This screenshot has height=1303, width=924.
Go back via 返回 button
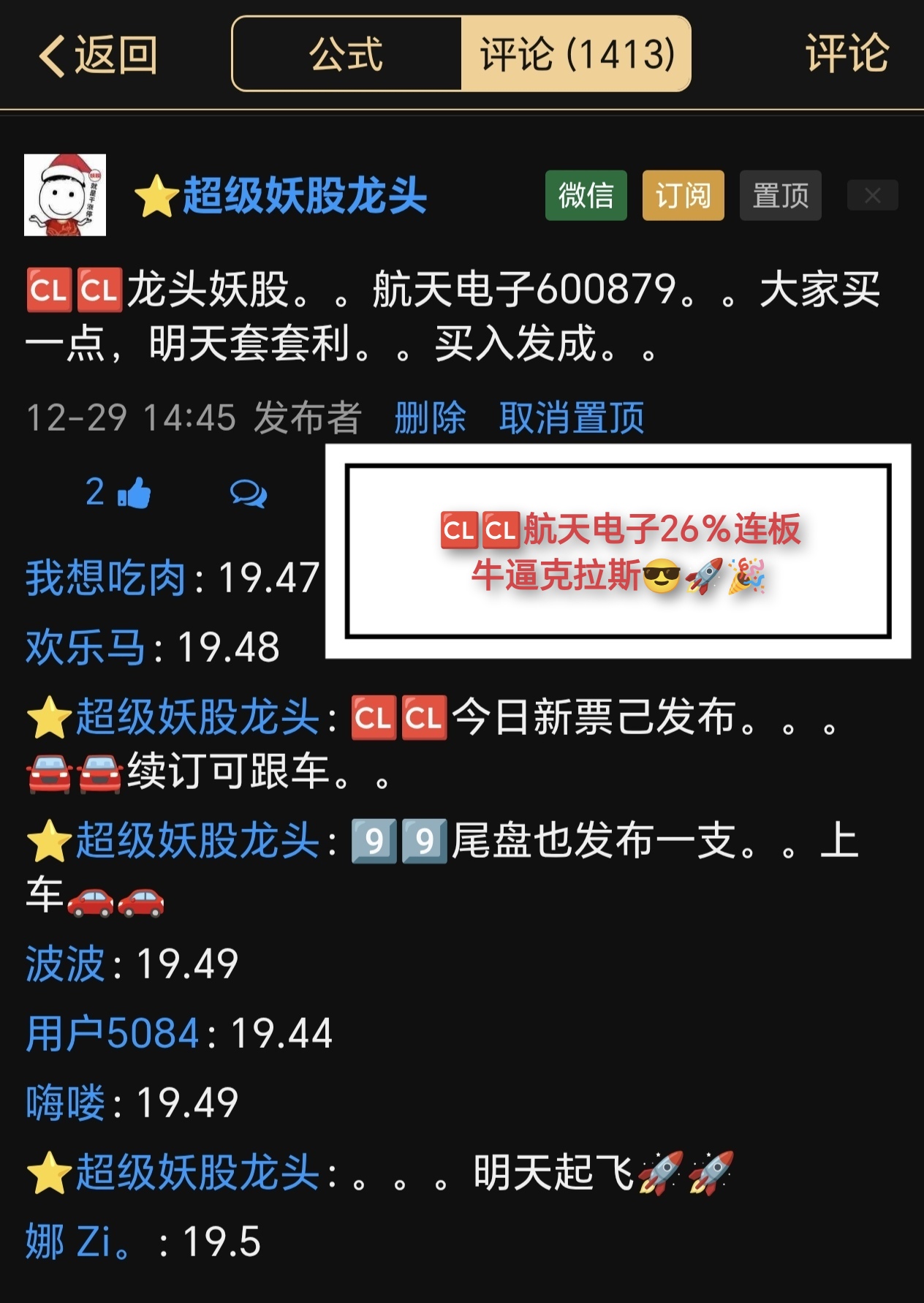(x=99, y=56)
